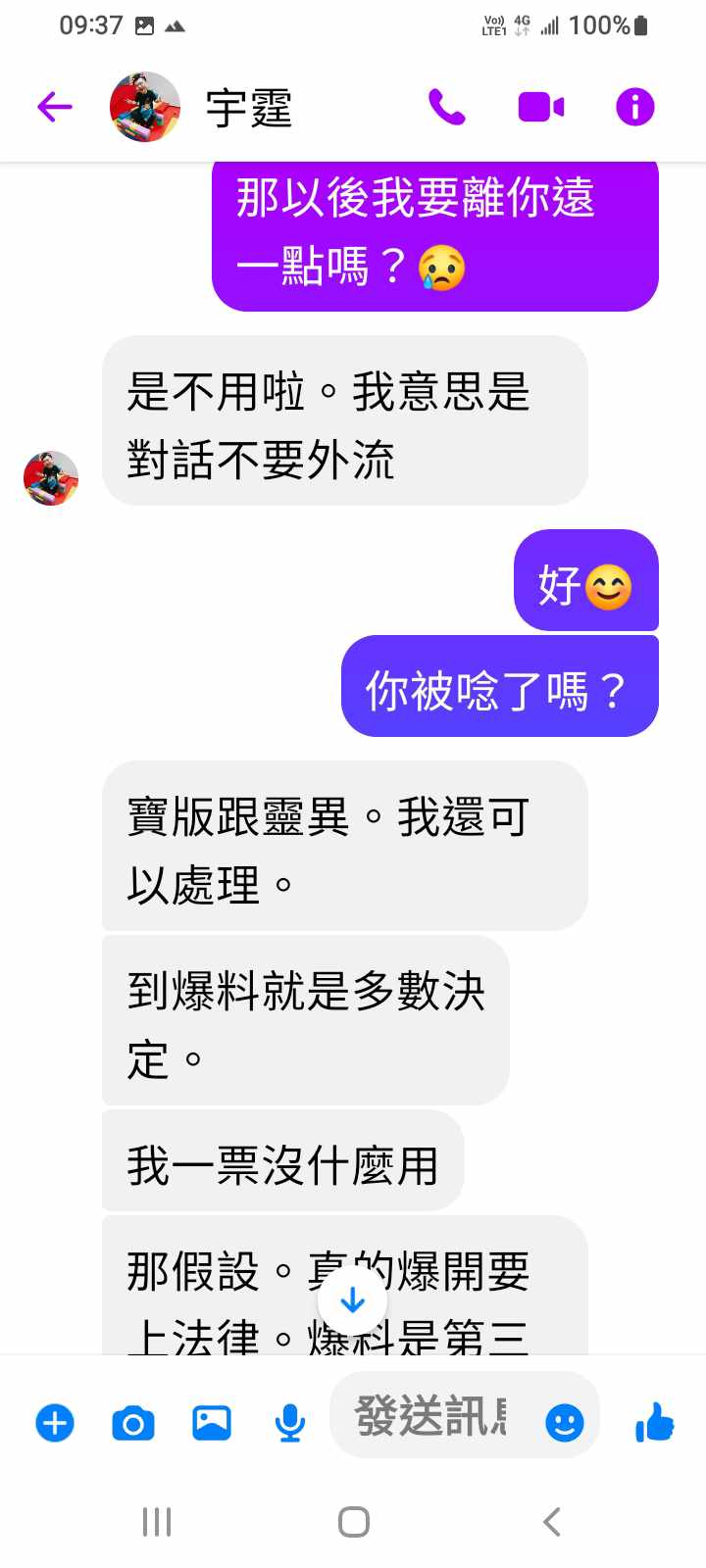The image size is (706, 1568).
Task: Open the plus menu for more actions
Action: [55, 1422]
